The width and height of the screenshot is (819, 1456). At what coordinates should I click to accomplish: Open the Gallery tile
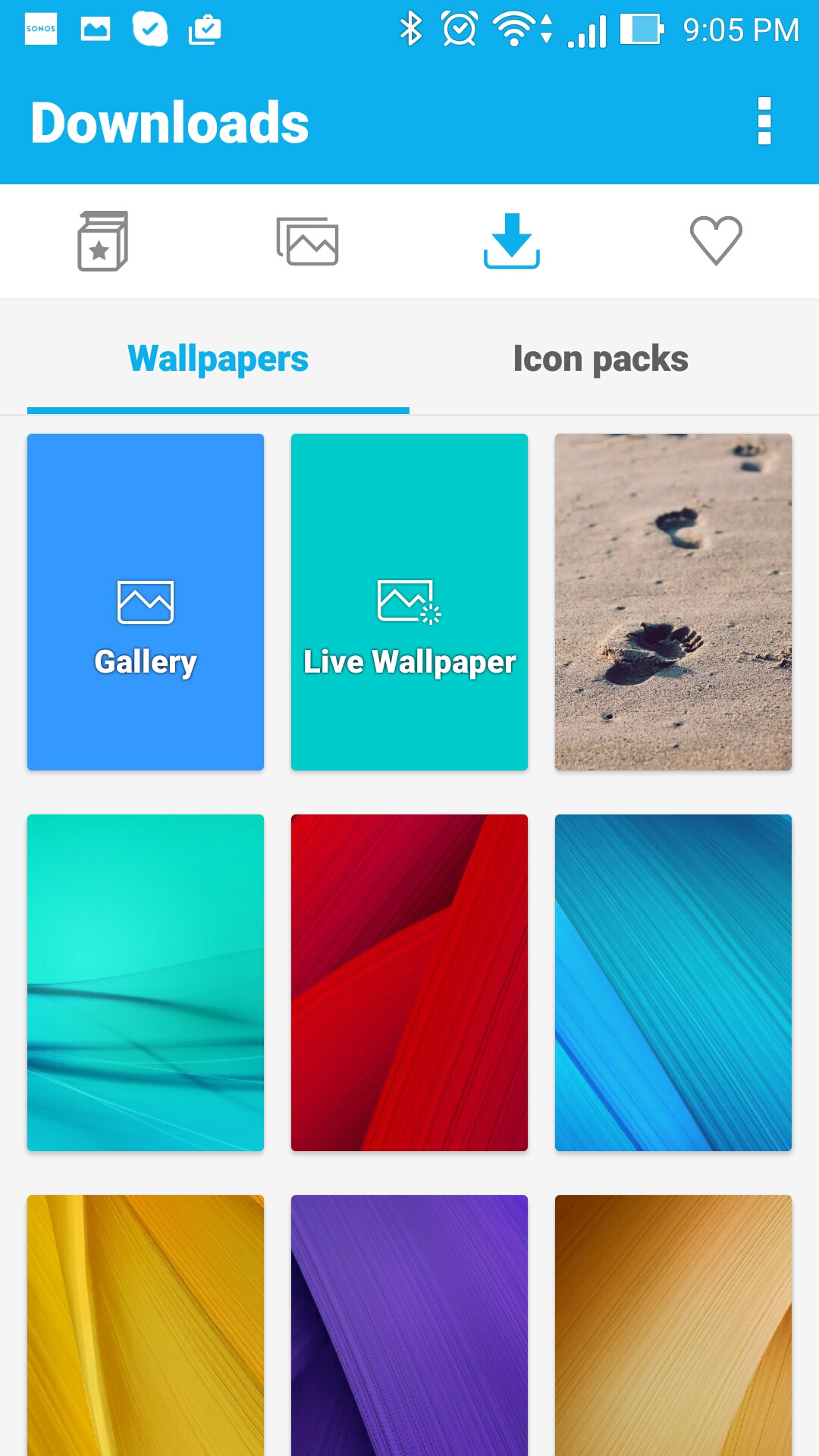tap(146, 602)
